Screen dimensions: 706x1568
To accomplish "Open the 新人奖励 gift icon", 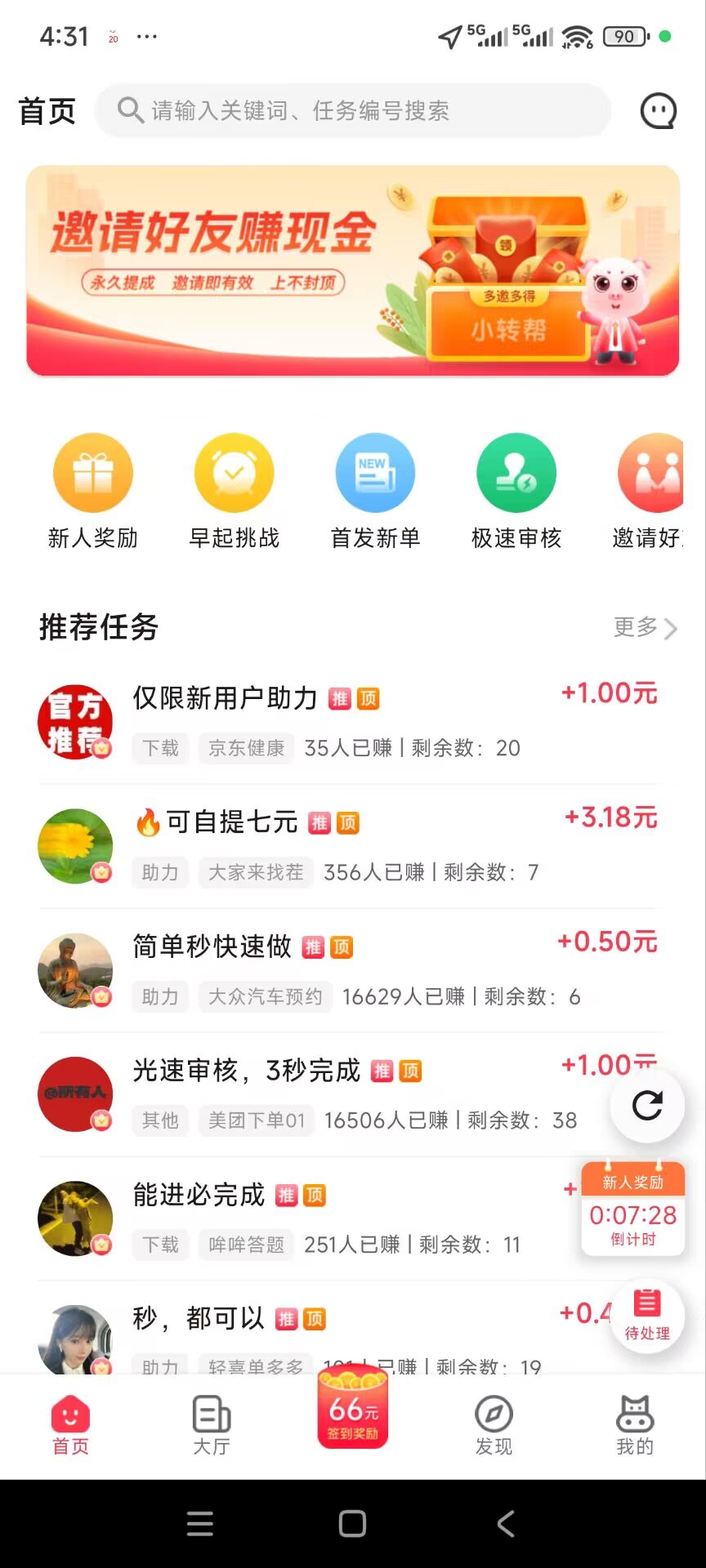I will tap(93, 472).
